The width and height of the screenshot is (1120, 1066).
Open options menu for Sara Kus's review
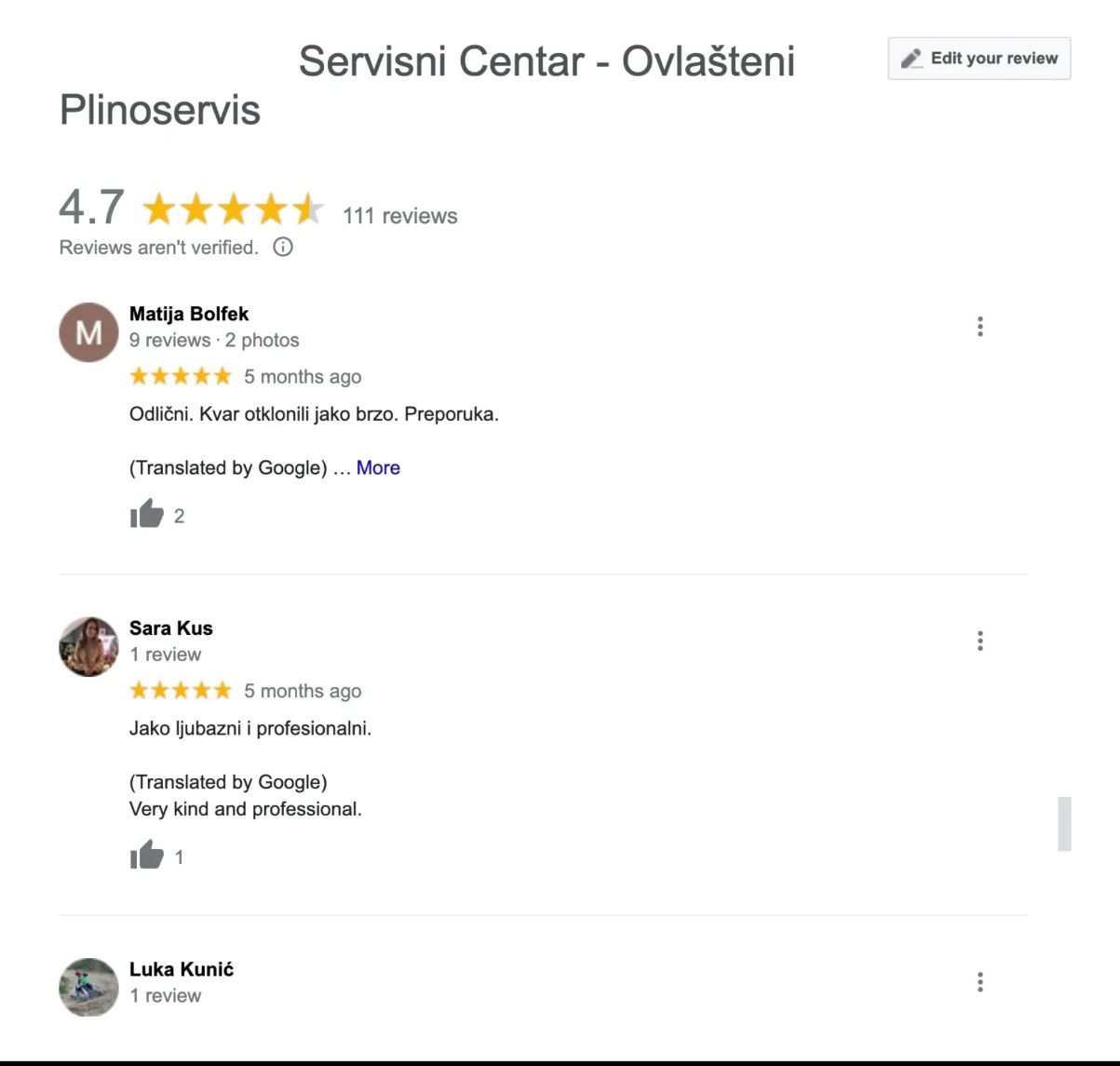(x=979, y=641)
